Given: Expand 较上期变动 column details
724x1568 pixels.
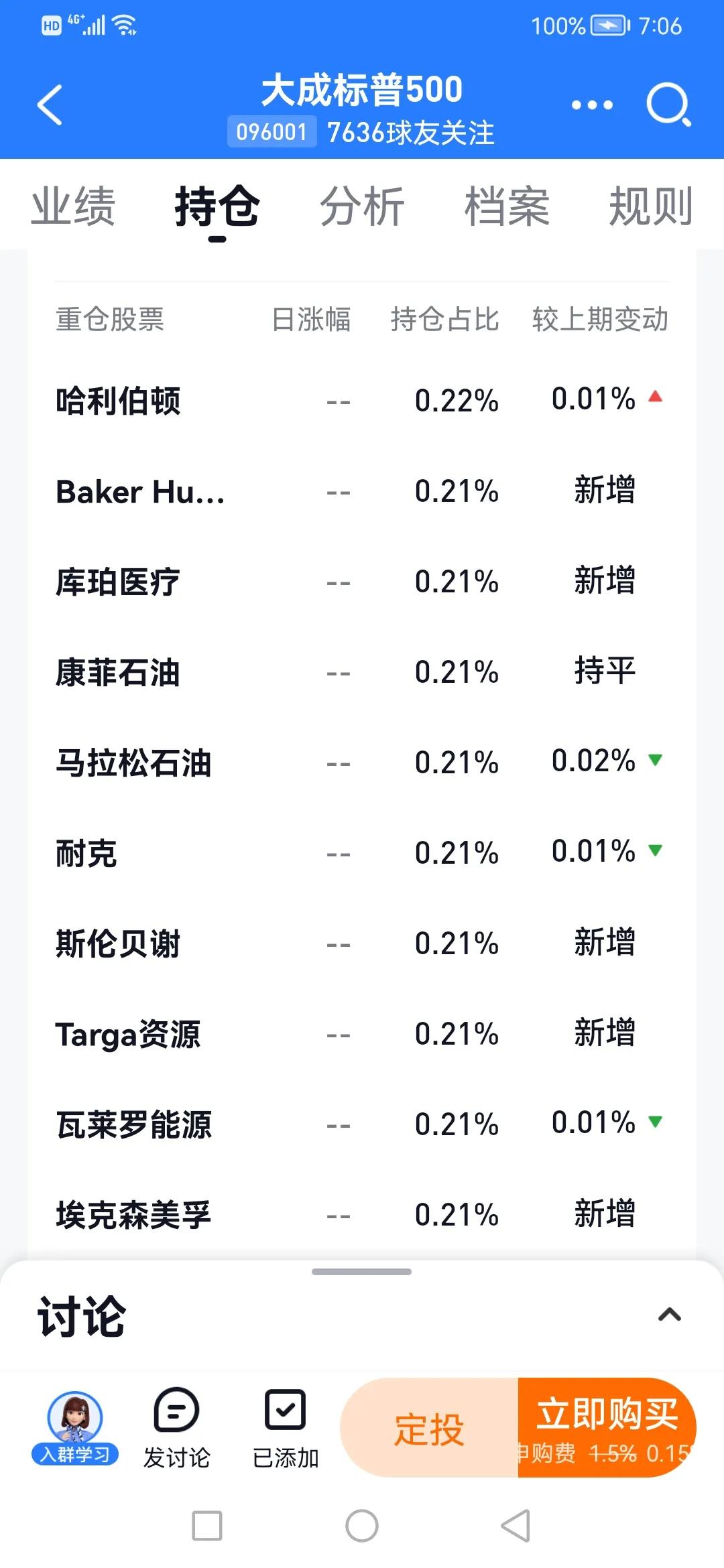Looking at the screenshot, I should 601,320.
